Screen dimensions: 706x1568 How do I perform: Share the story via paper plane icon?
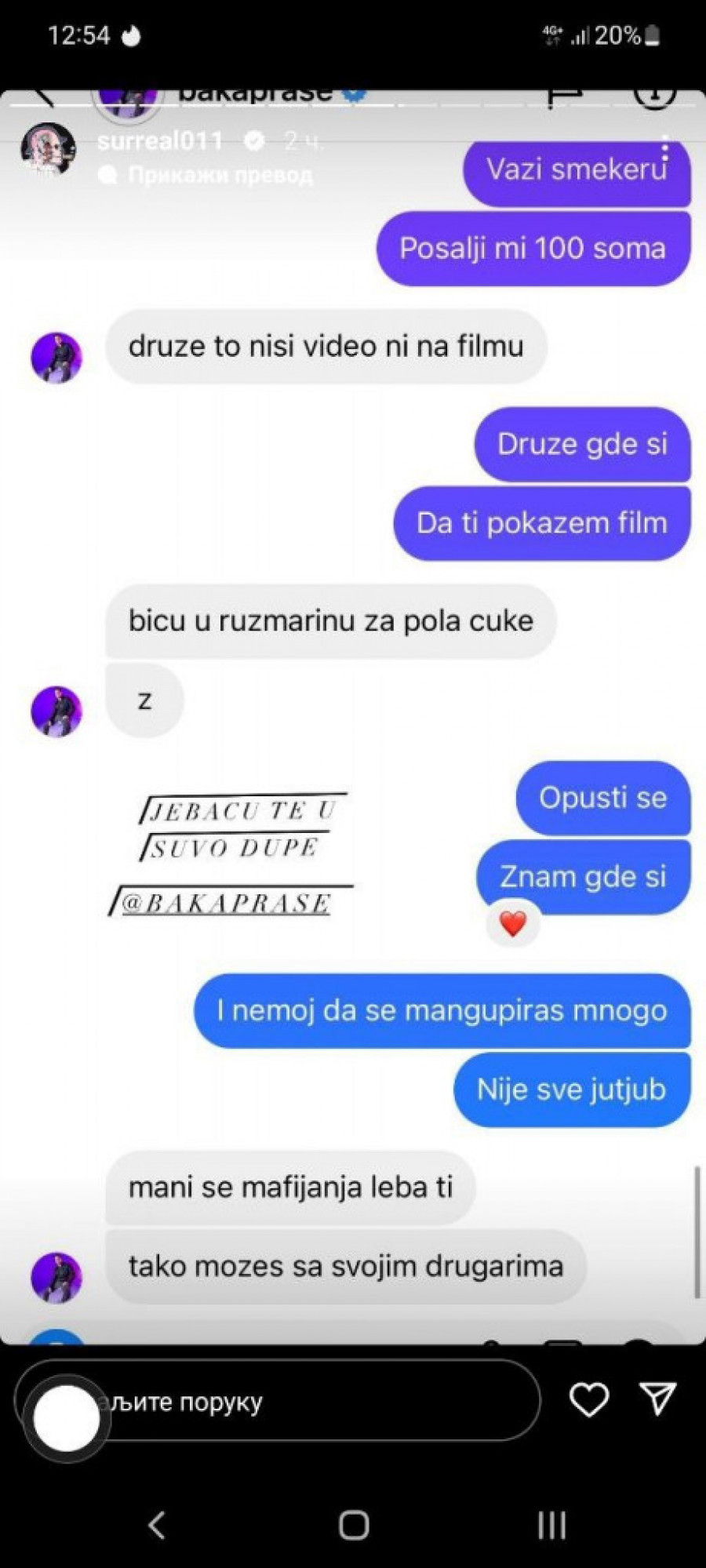657,1399
